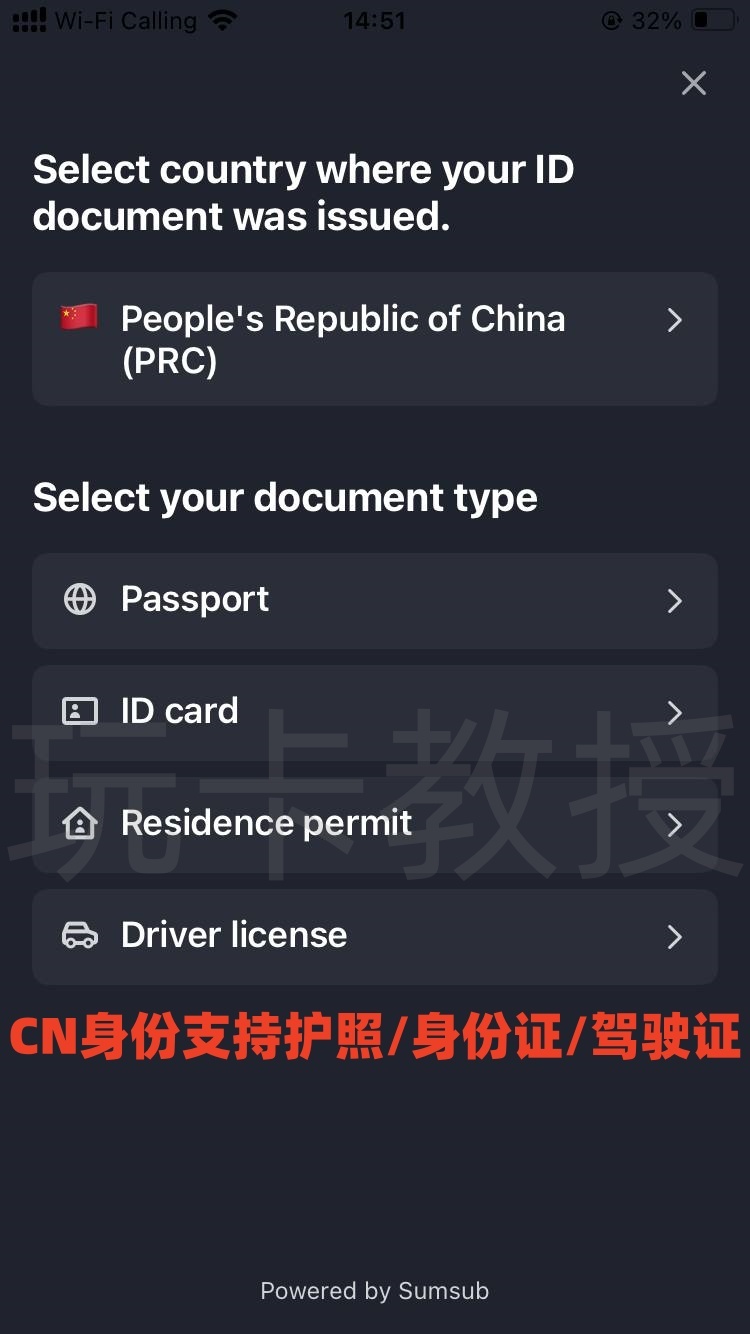Open the Powered by Sumsub link
The width and height of the screenshot is (750, 1334).
[375, 1290]
